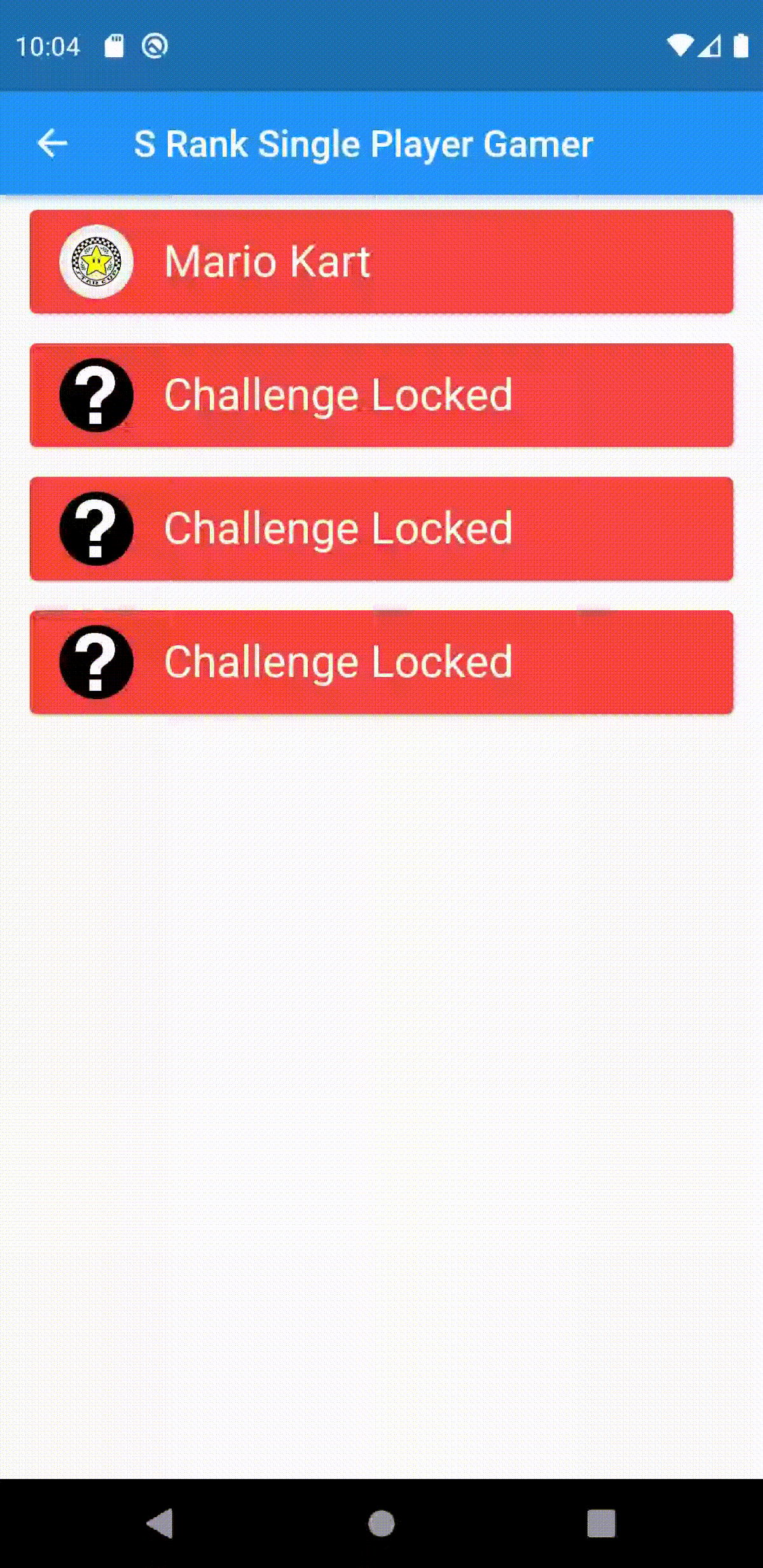Open the Mario Kart challenge
The height and width of the screenshot is (1568, 763).
[x=381, y=262]
